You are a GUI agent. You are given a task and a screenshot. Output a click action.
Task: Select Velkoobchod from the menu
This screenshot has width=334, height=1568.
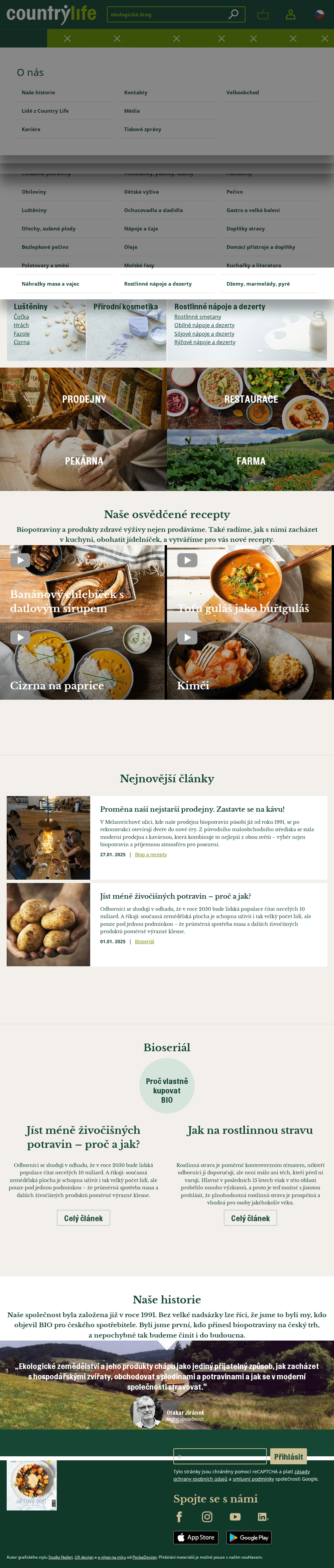(x=243, y=93)
